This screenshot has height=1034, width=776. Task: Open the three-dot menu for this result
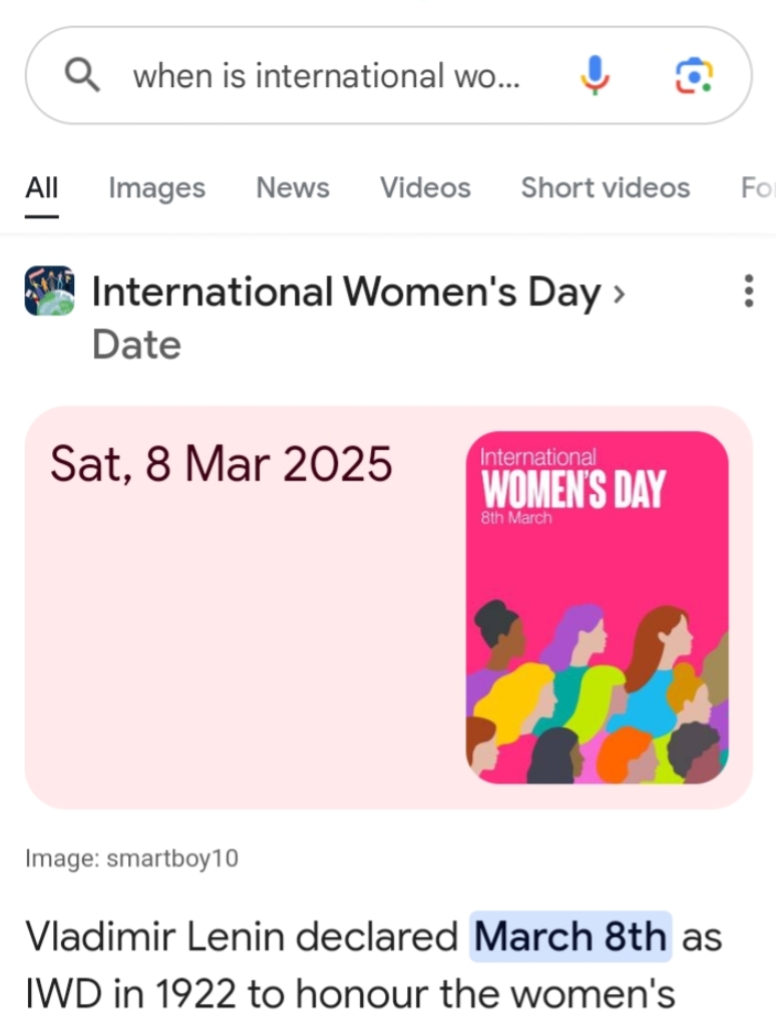click(748, 291)
